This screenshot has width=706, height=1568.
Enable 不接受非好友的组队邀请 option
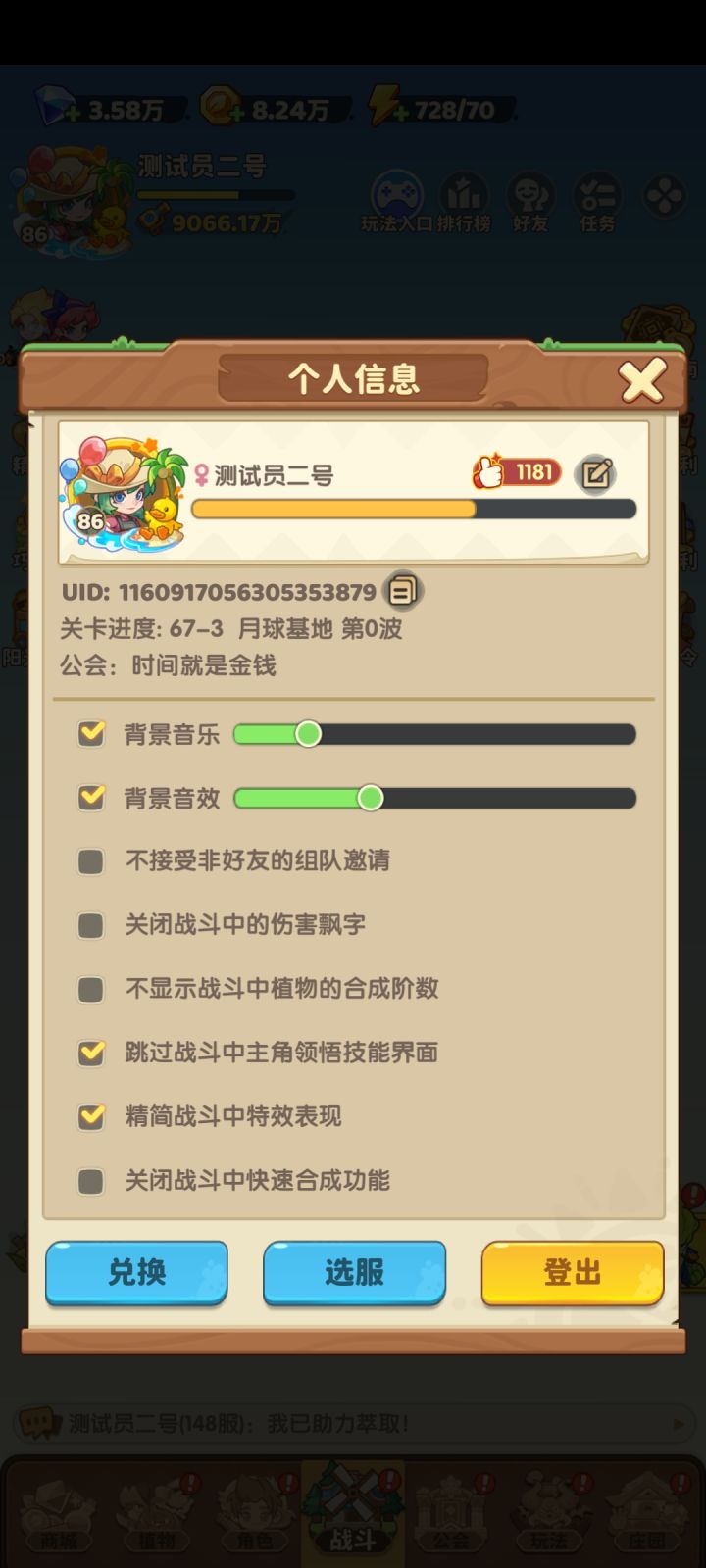coord(90,860)
